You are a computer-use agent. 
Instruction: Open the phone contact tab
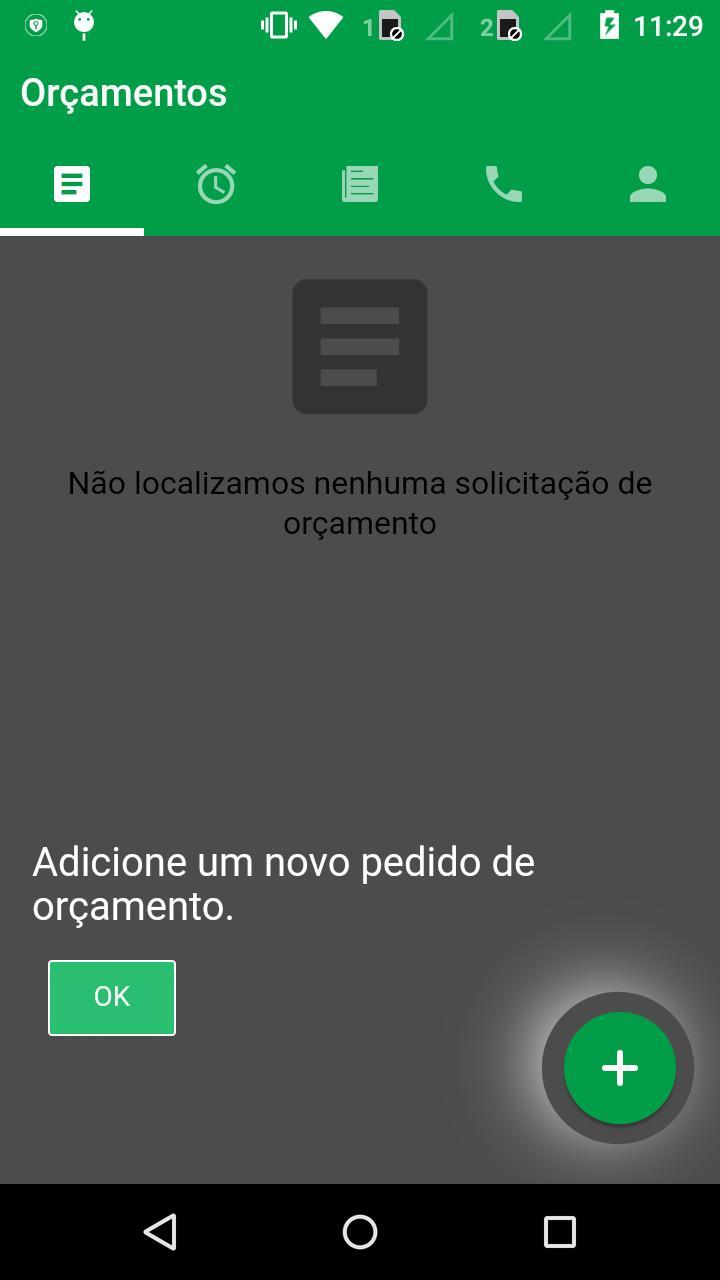click(x=504, y=185)
